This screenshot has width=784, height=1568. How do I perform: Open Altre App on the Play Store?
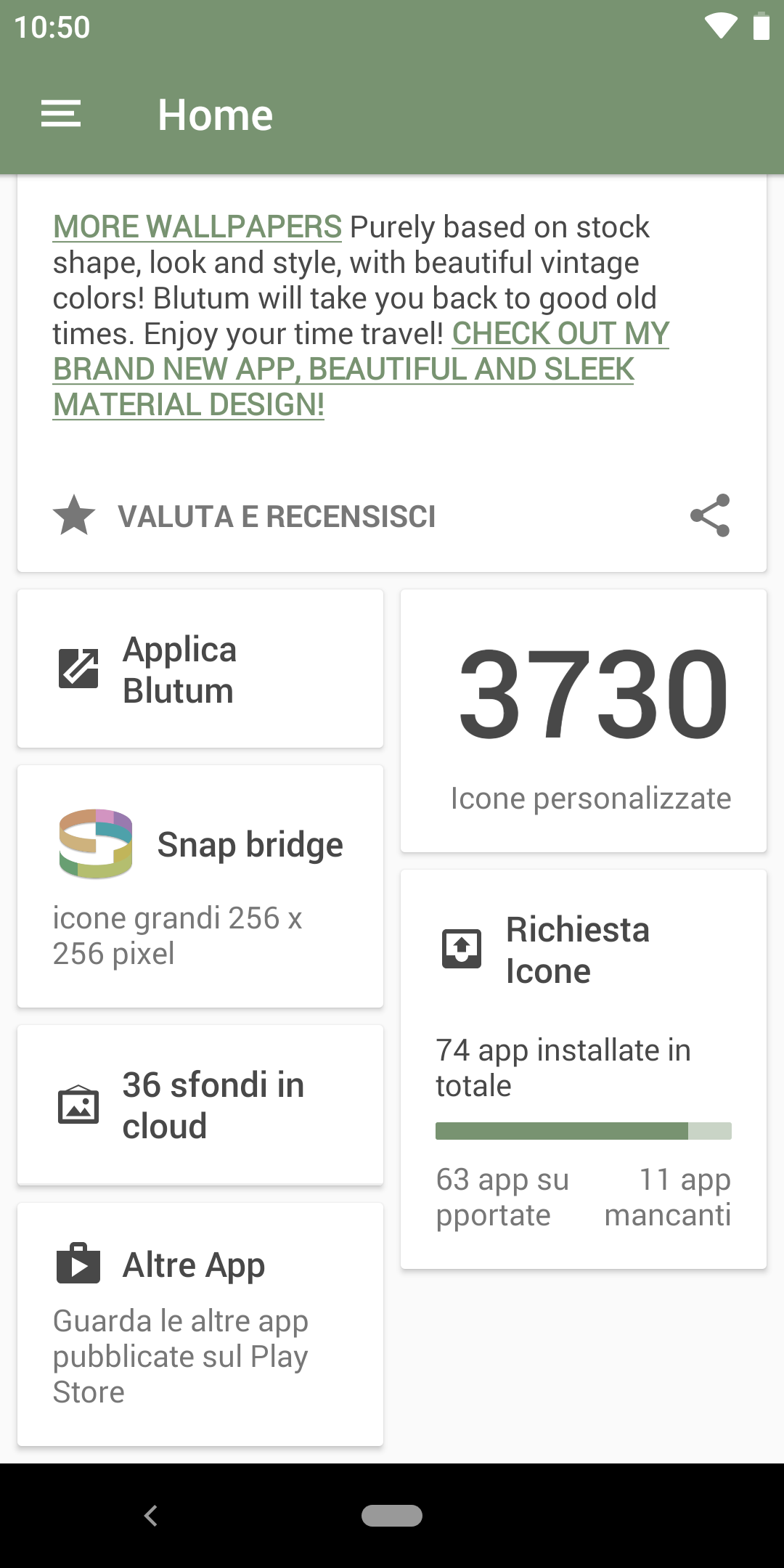[x=200, y=1324]
